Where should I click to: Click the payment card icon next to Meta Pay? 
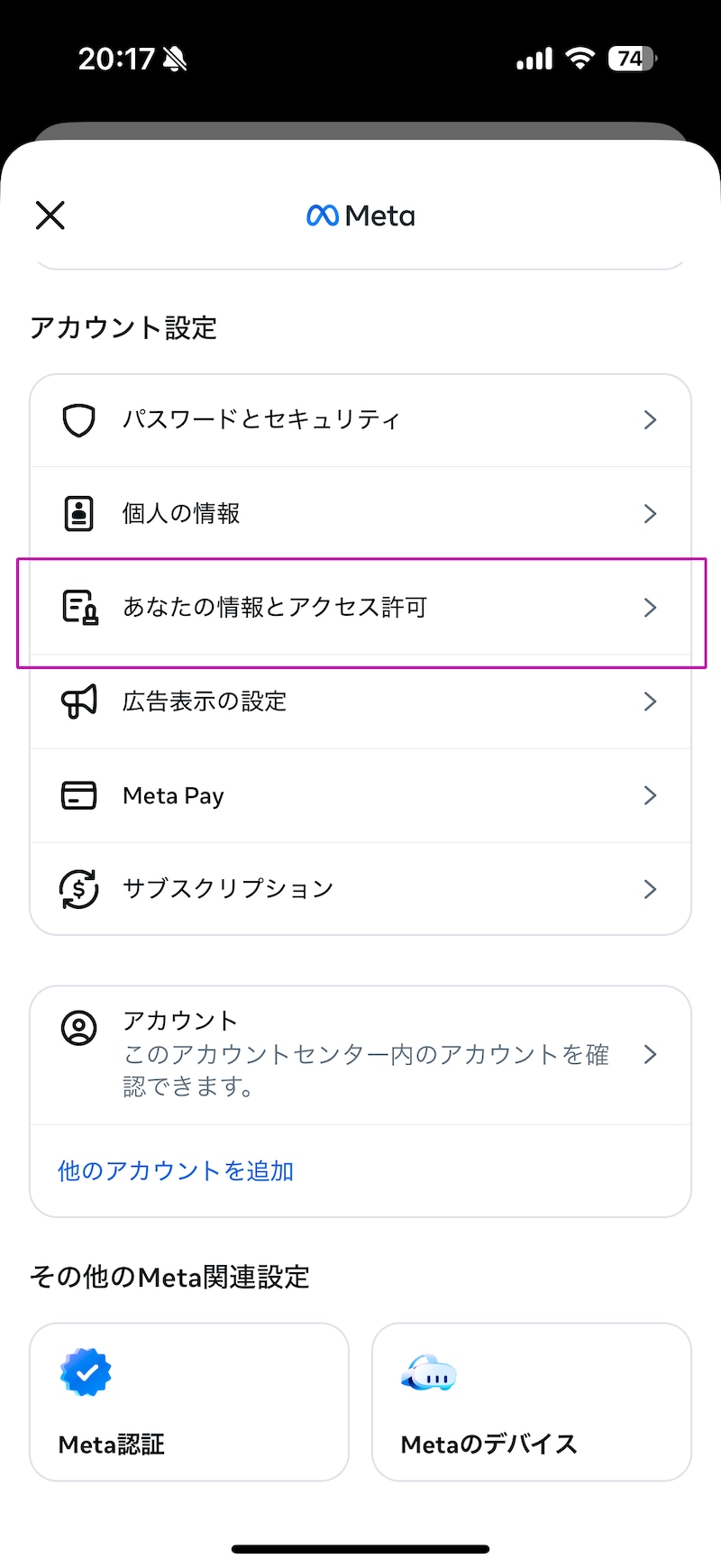point(79,795)
